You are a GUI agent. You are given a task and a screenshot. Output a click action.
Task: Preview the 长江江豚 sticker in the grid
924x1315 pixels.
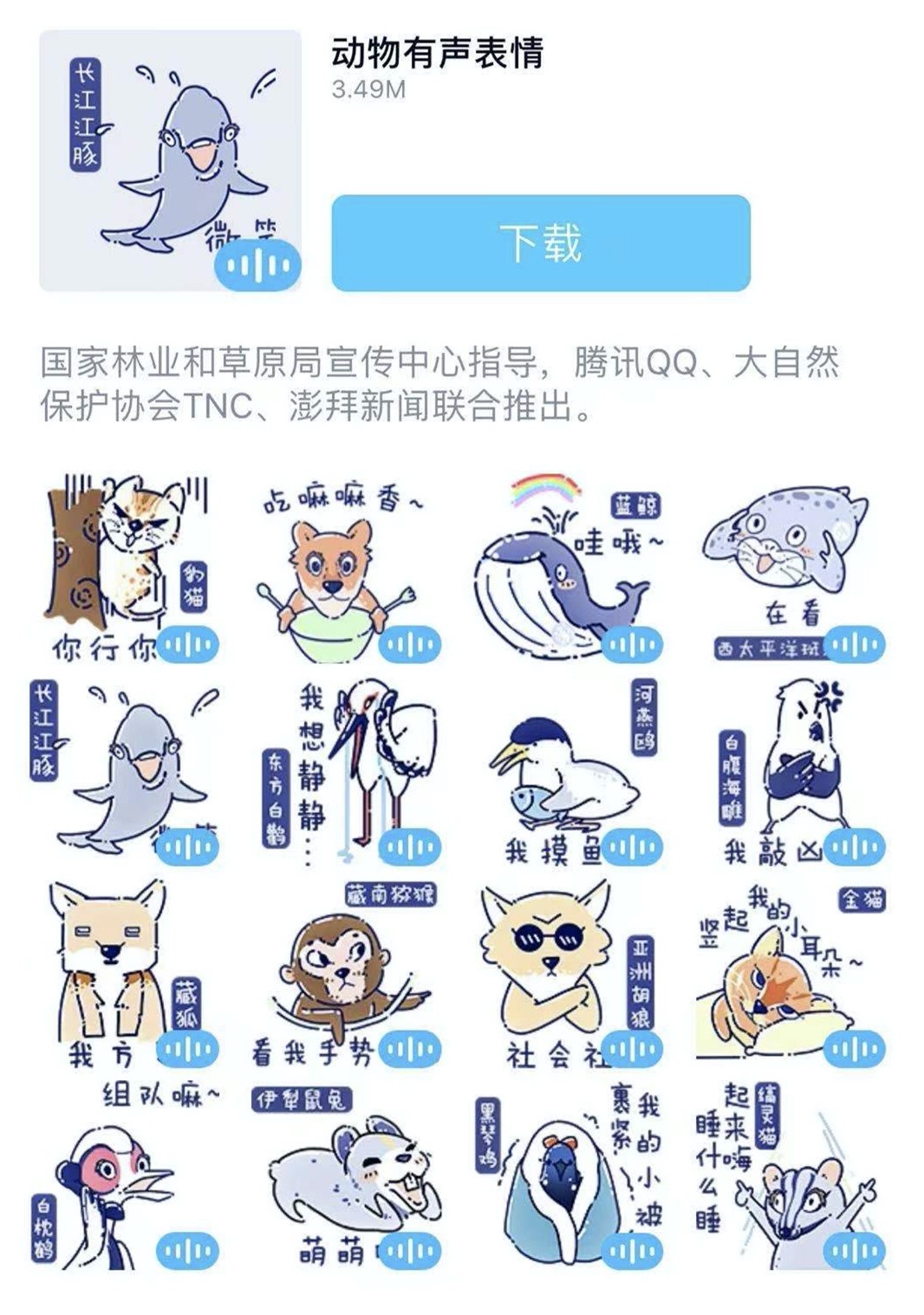pyautogui.click(x=130, y=771)
